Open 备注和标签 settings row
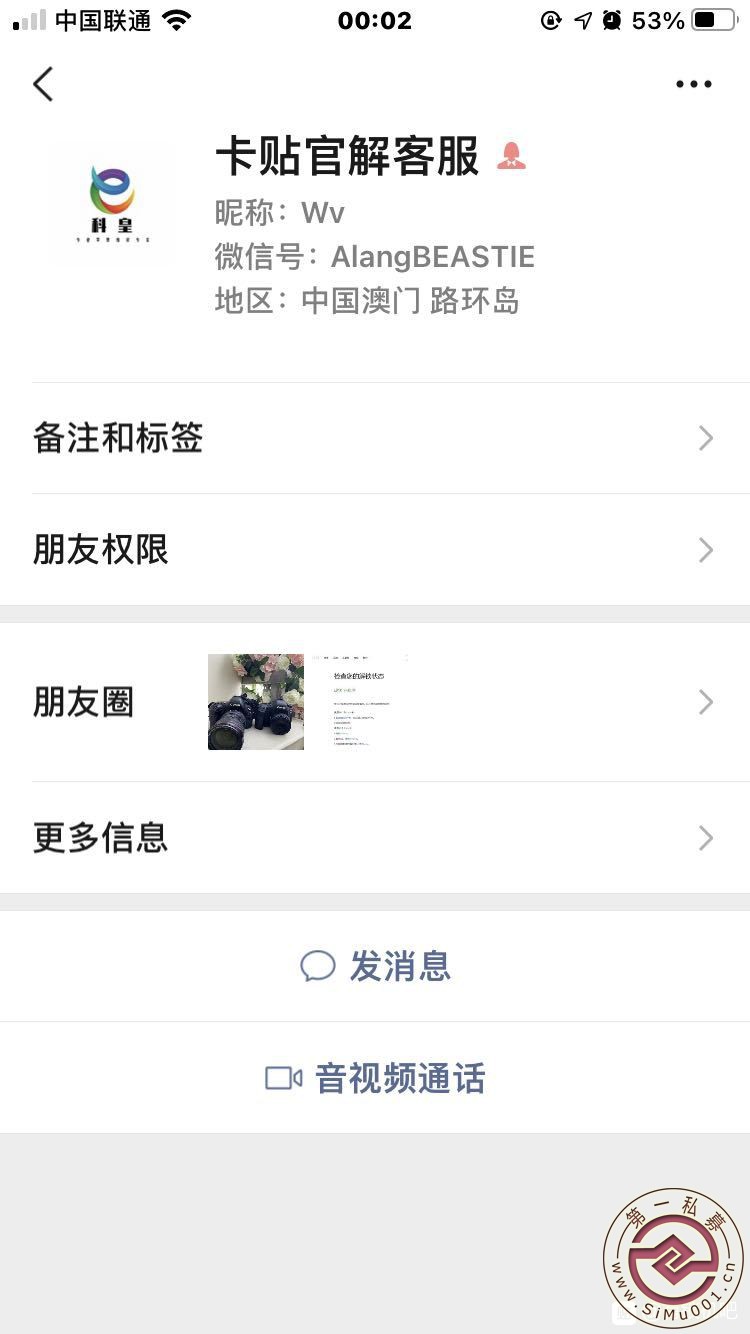This screenshot has height=1334, width=750. pyautogui.click(x=375, y=438)
